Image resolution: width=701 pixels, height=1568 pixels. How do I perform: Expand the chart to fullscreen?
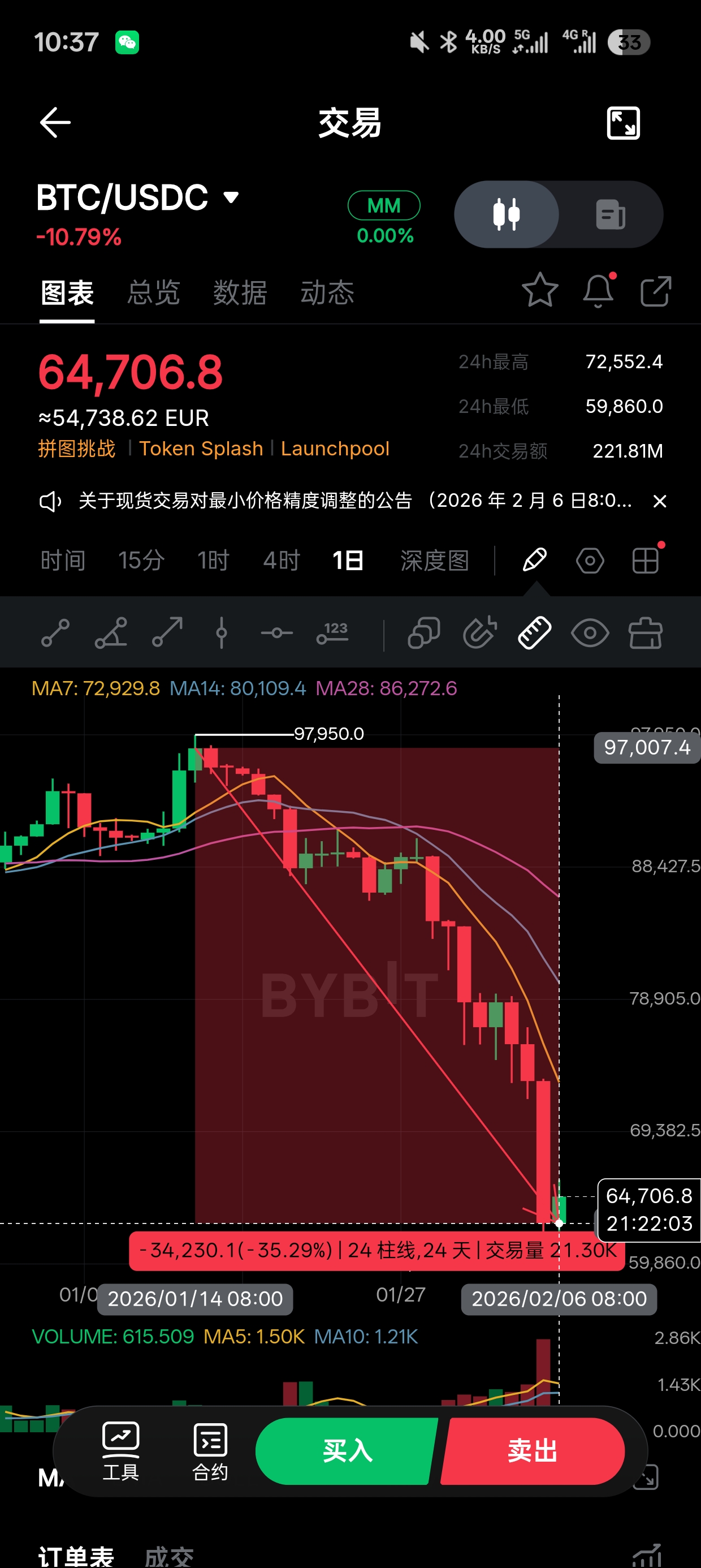pos(623,123)
